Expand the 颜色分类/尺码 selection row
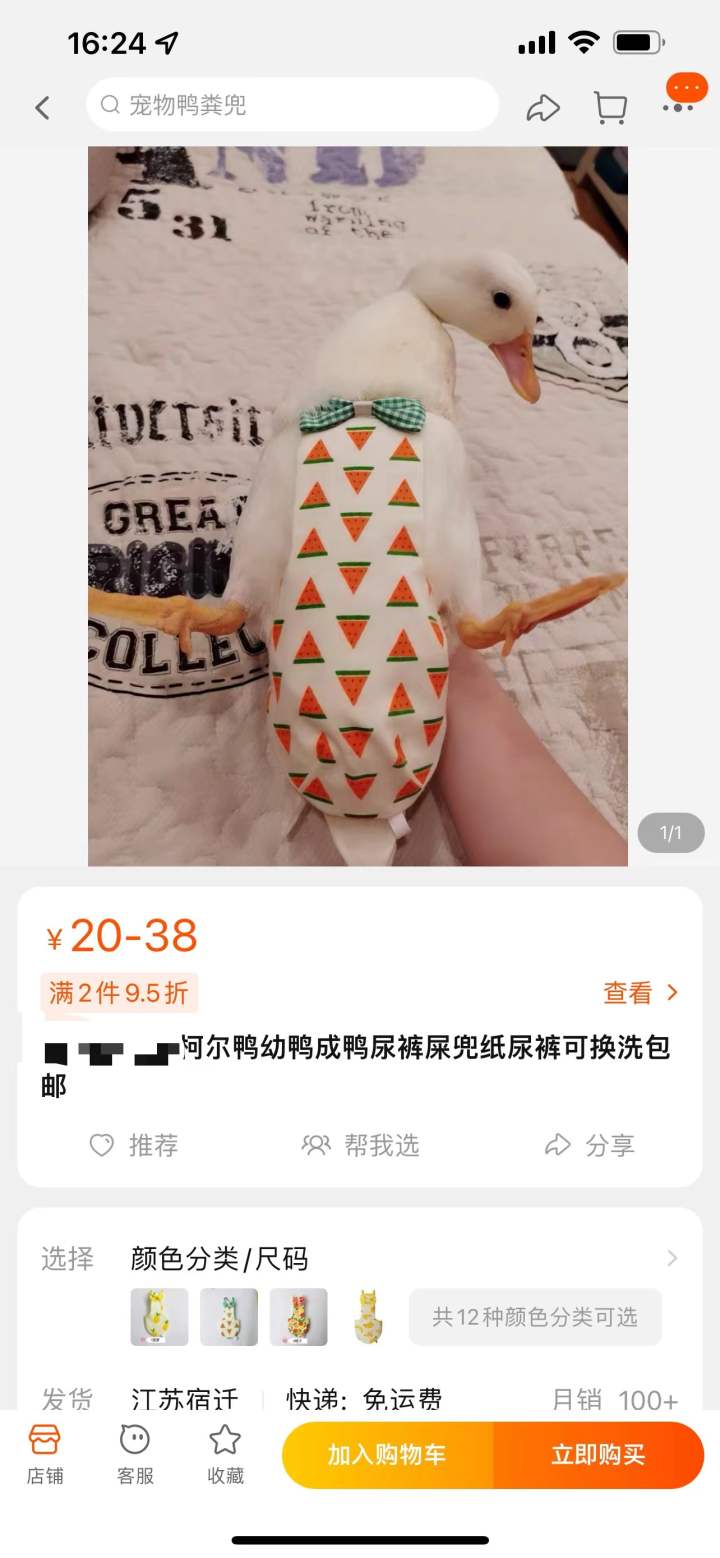This screenshot has width=720, height=1558. pyautogui.click(x=672, y=1258)
